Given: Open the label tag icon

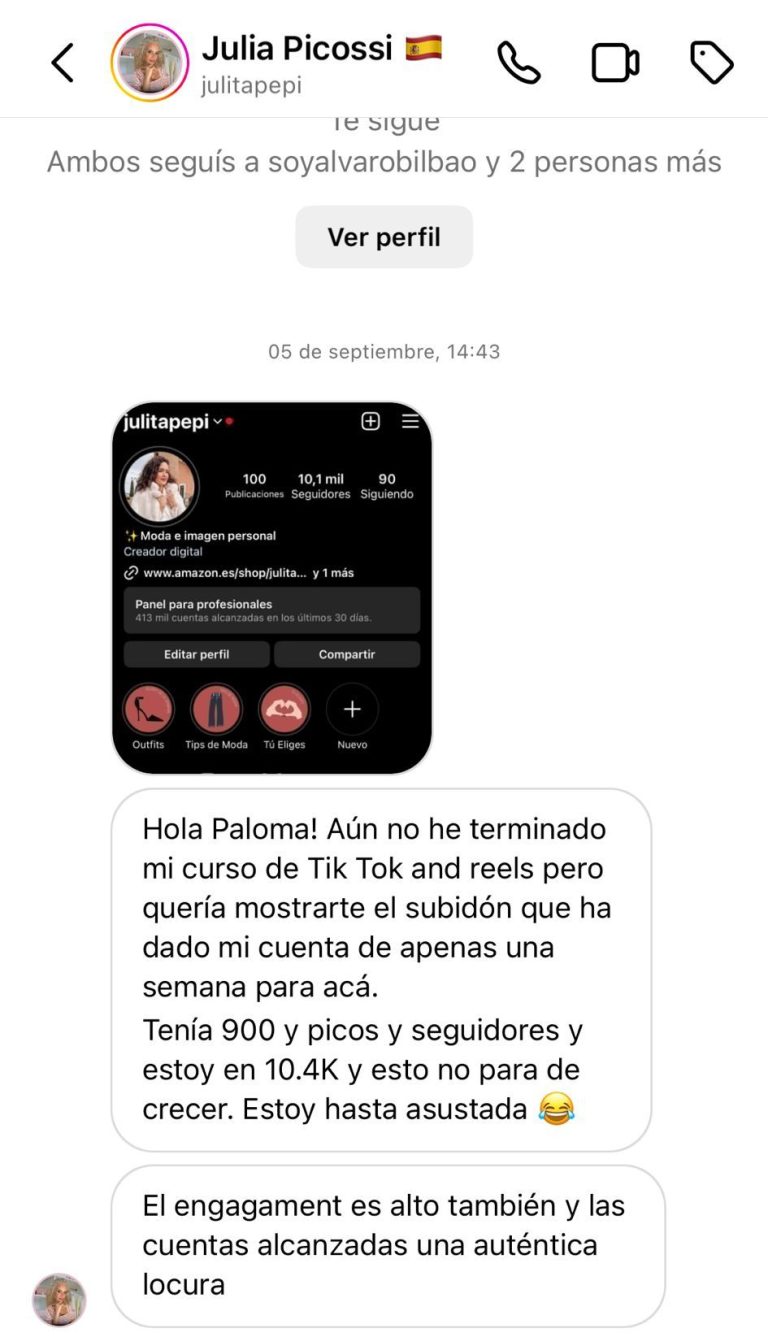Looking at the screenshot, I should coord(712,63).
